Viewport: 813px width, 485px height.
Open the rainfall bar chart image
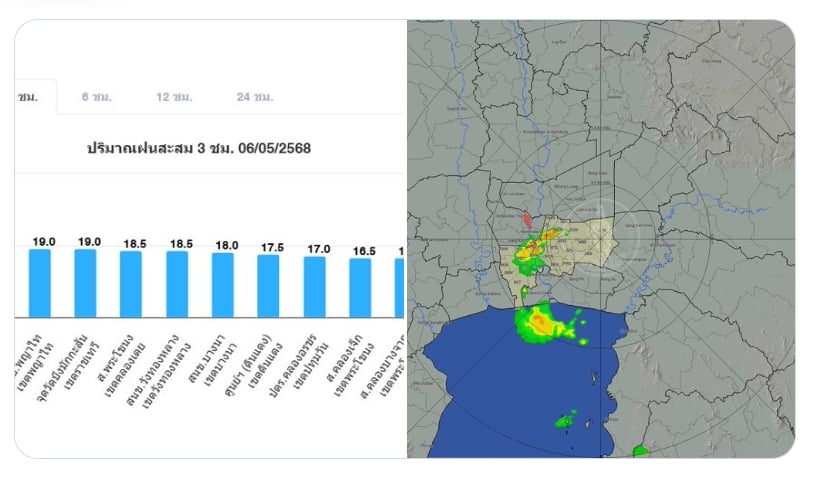(210, 240)
